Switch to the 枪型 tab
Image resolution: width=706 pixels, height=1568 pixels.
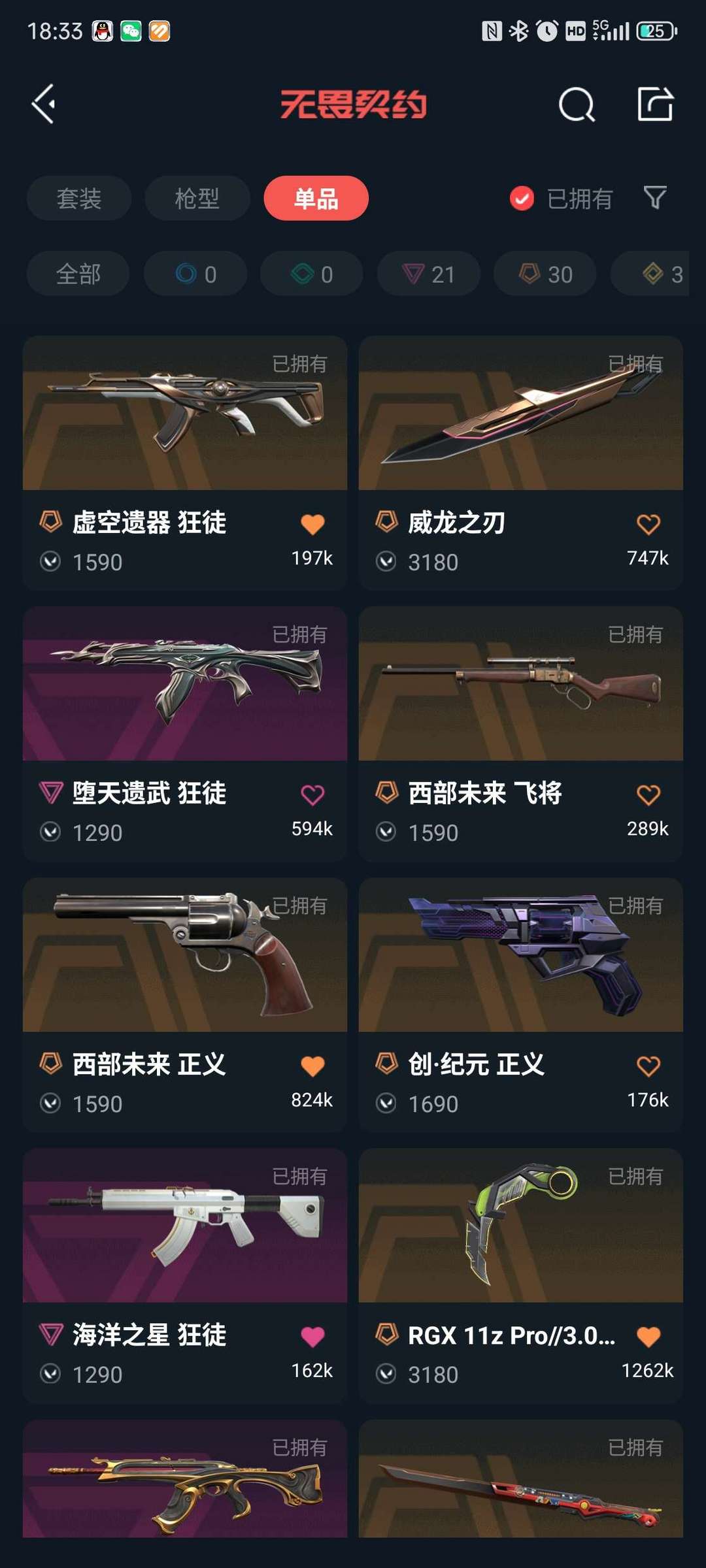tap(197, 199)
